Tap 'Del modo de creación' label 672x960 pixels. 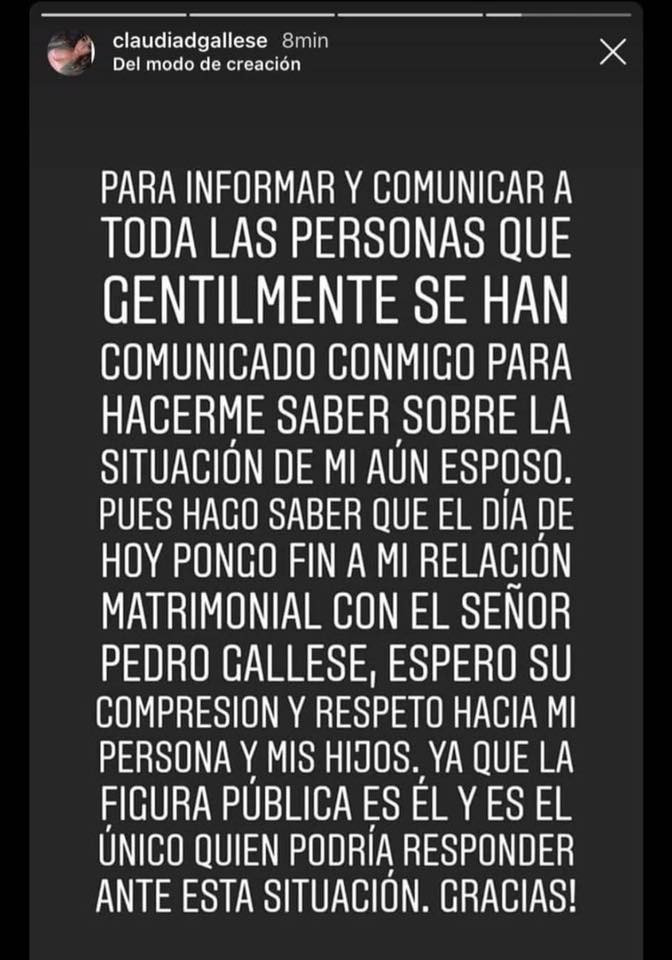pos(207,64)
